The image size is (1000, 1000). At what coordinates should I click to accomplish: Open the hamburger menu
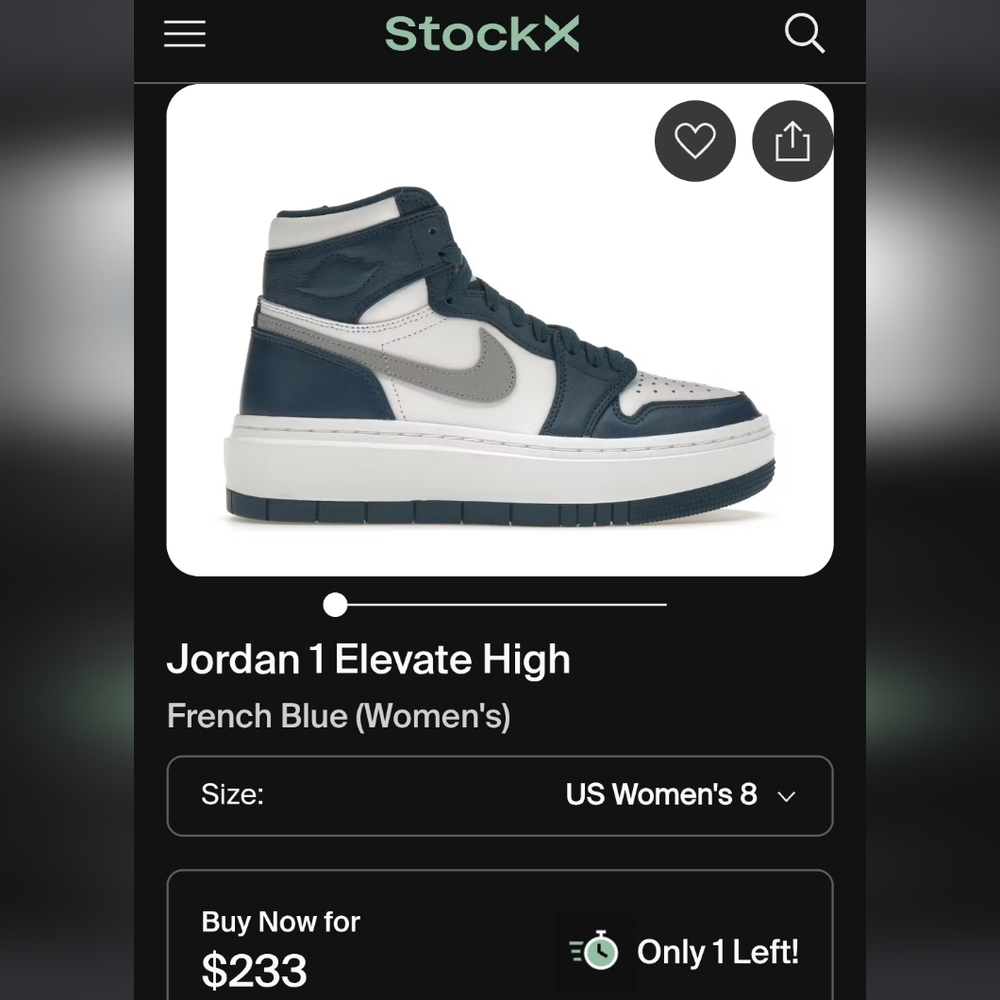coord(185,34)
